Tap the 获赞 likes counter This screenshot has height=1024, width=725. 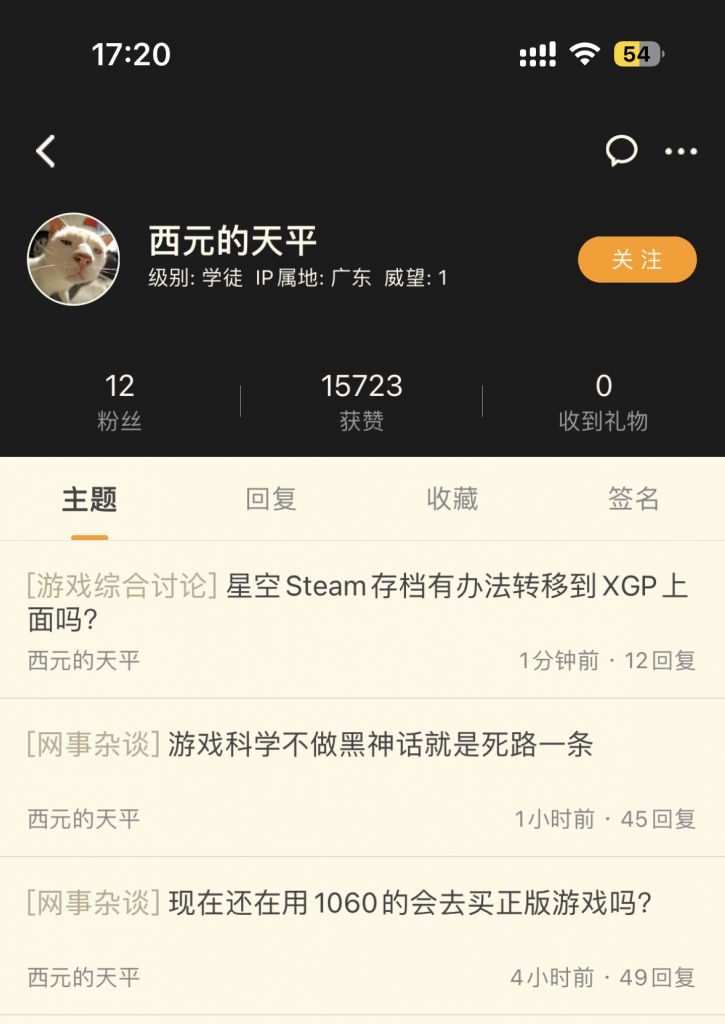[x=361, y=395]
